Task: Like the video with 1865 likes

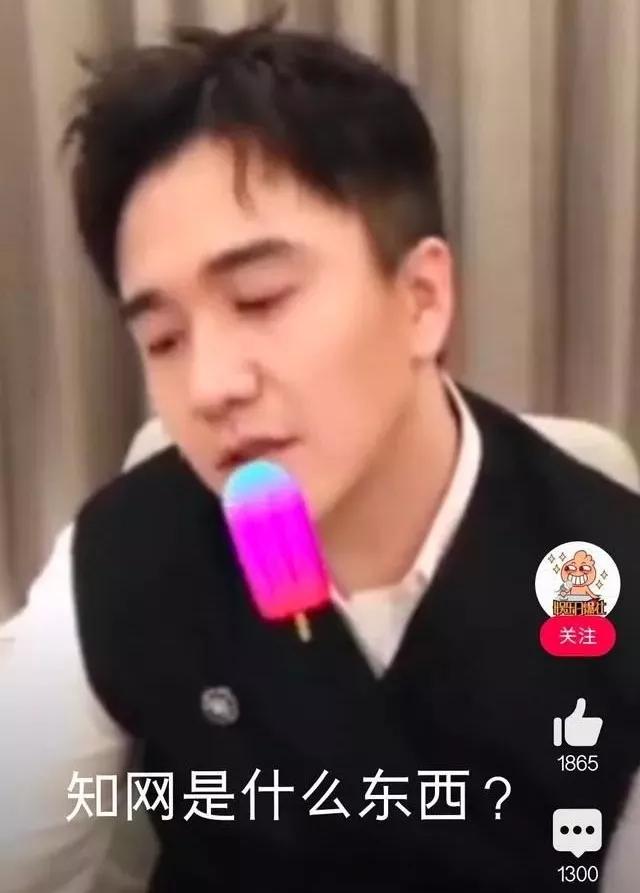Action: point(577,724)
